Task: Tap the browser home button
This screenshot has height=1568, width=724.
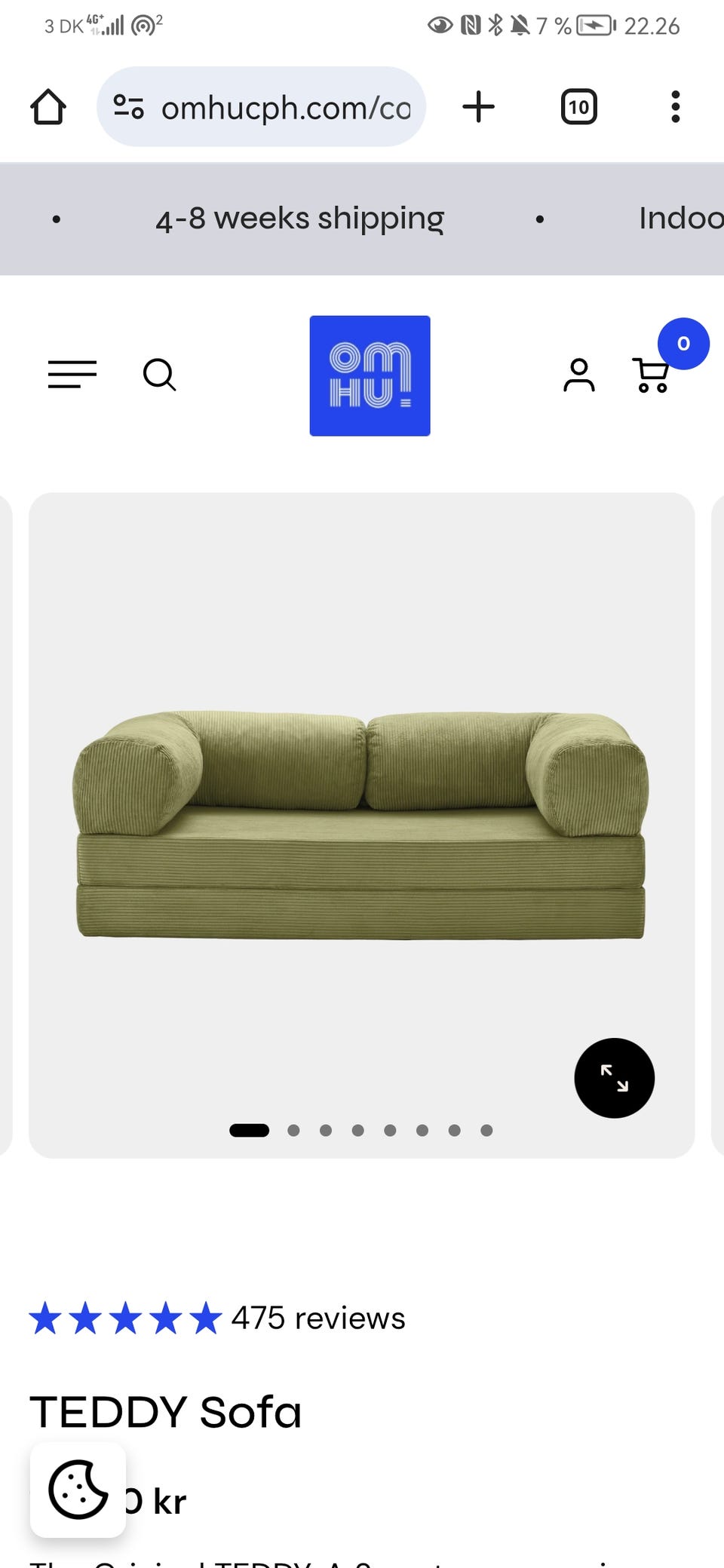Action: click(48, 107)
